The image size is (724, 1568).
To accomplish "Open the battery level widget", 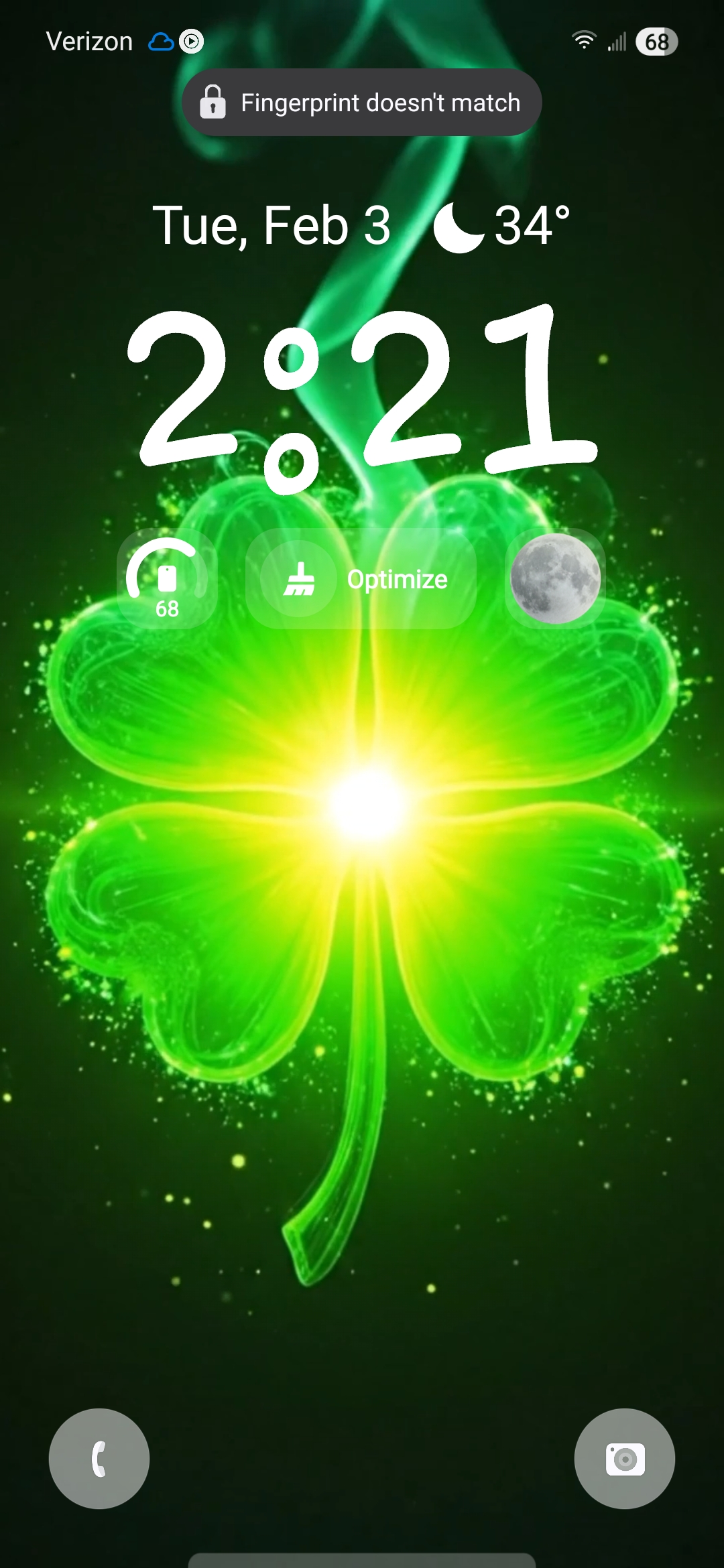I will (167, 579).
